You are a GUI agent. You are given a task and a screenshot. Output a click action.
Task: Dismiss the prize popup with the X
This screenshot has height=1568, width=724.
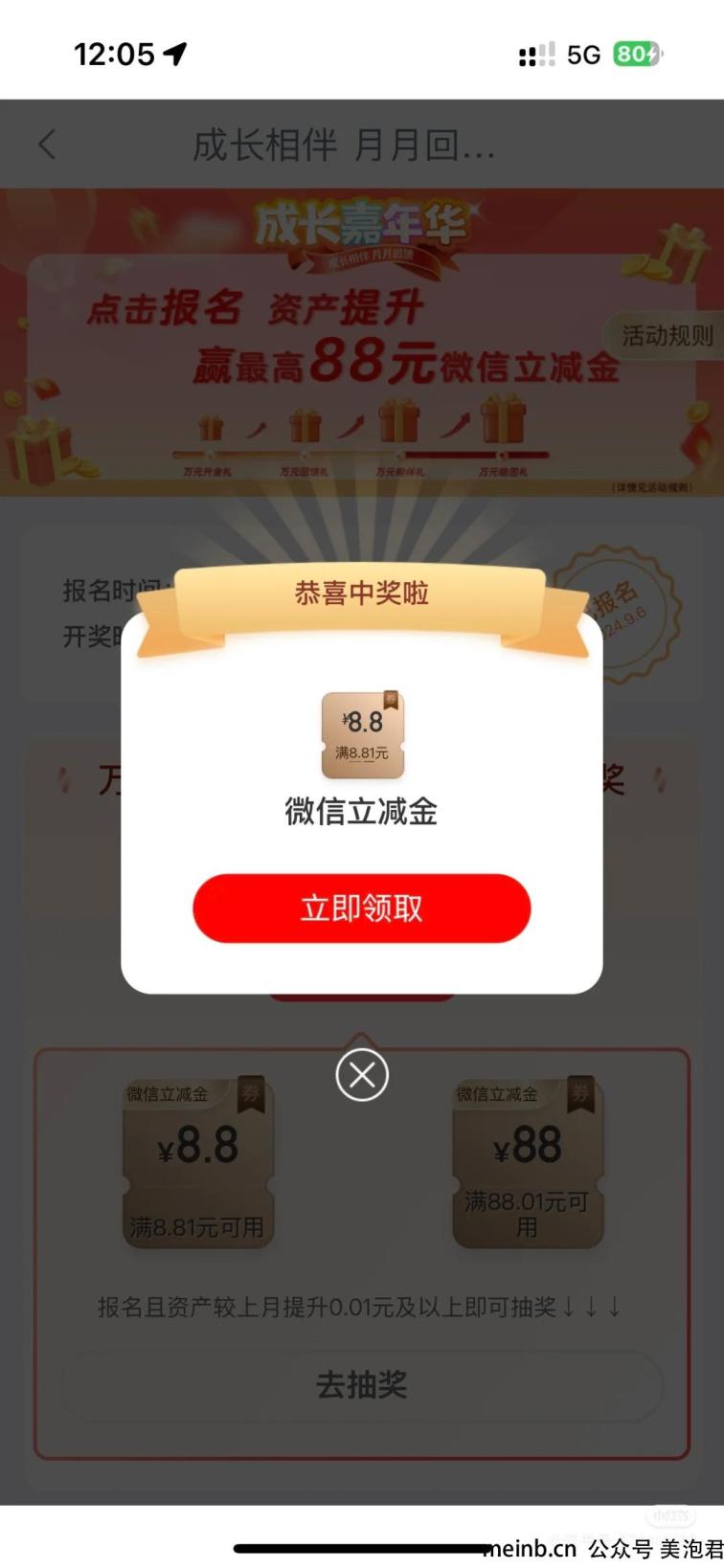pyautogui.click(x=361, y=1075)
